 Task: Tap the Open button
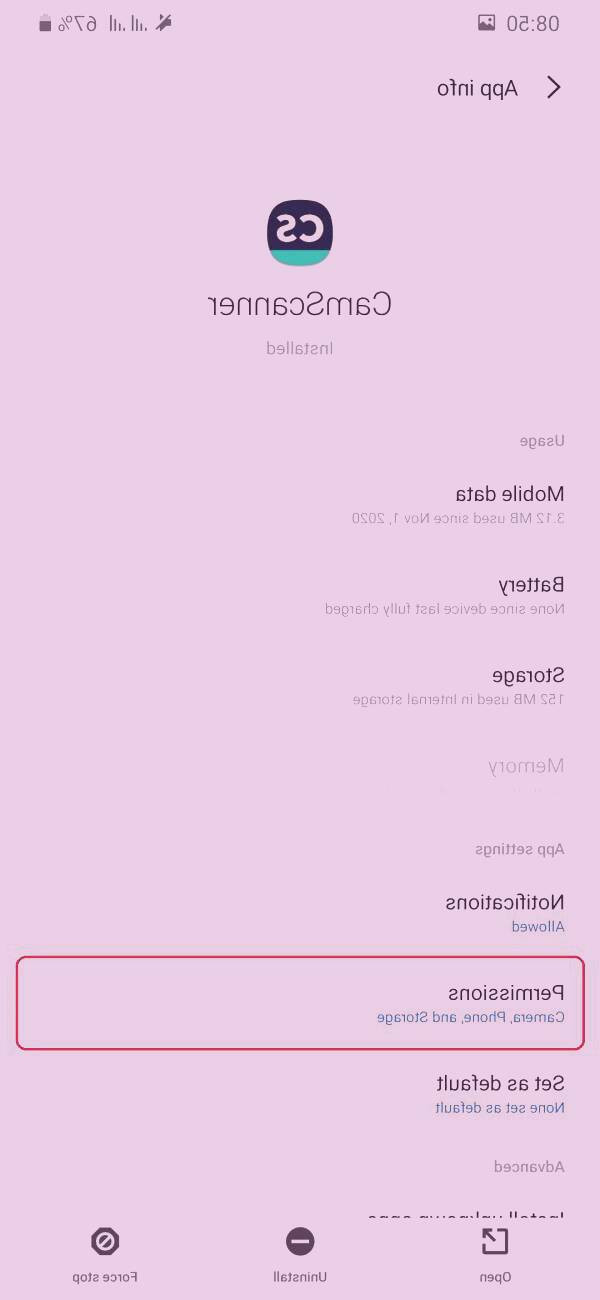tap(494, 1252)
